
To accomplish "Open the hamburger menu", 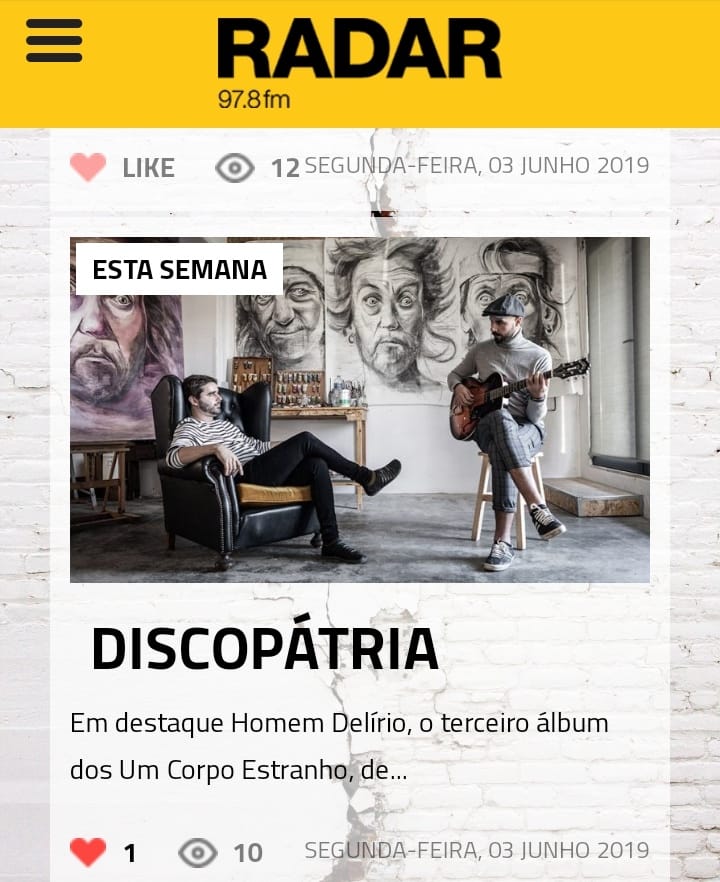I will [x=54, y=41].
